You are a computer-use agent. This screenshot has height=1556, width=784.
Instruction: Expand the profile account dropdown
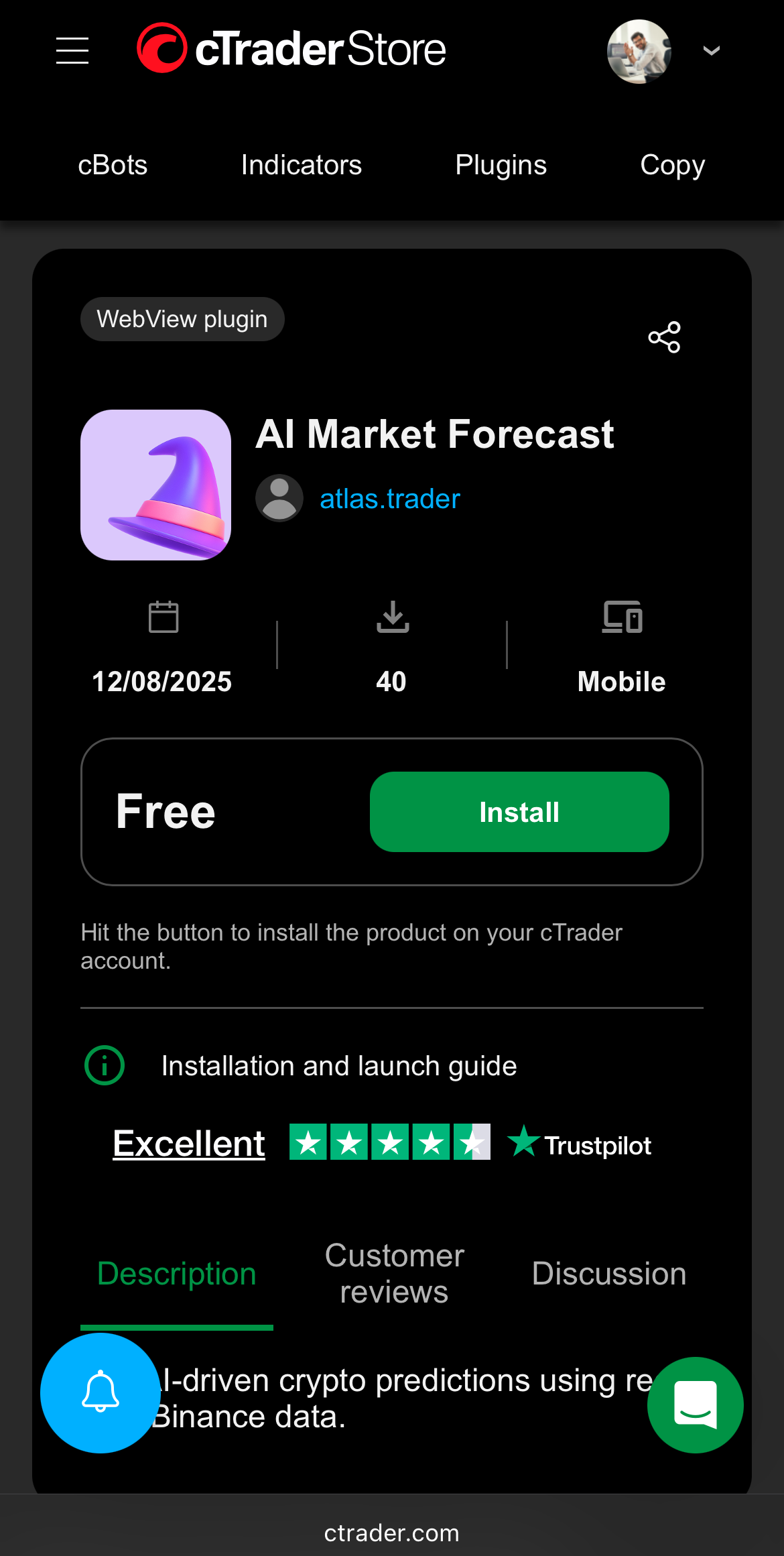click(x=711, y=51)
